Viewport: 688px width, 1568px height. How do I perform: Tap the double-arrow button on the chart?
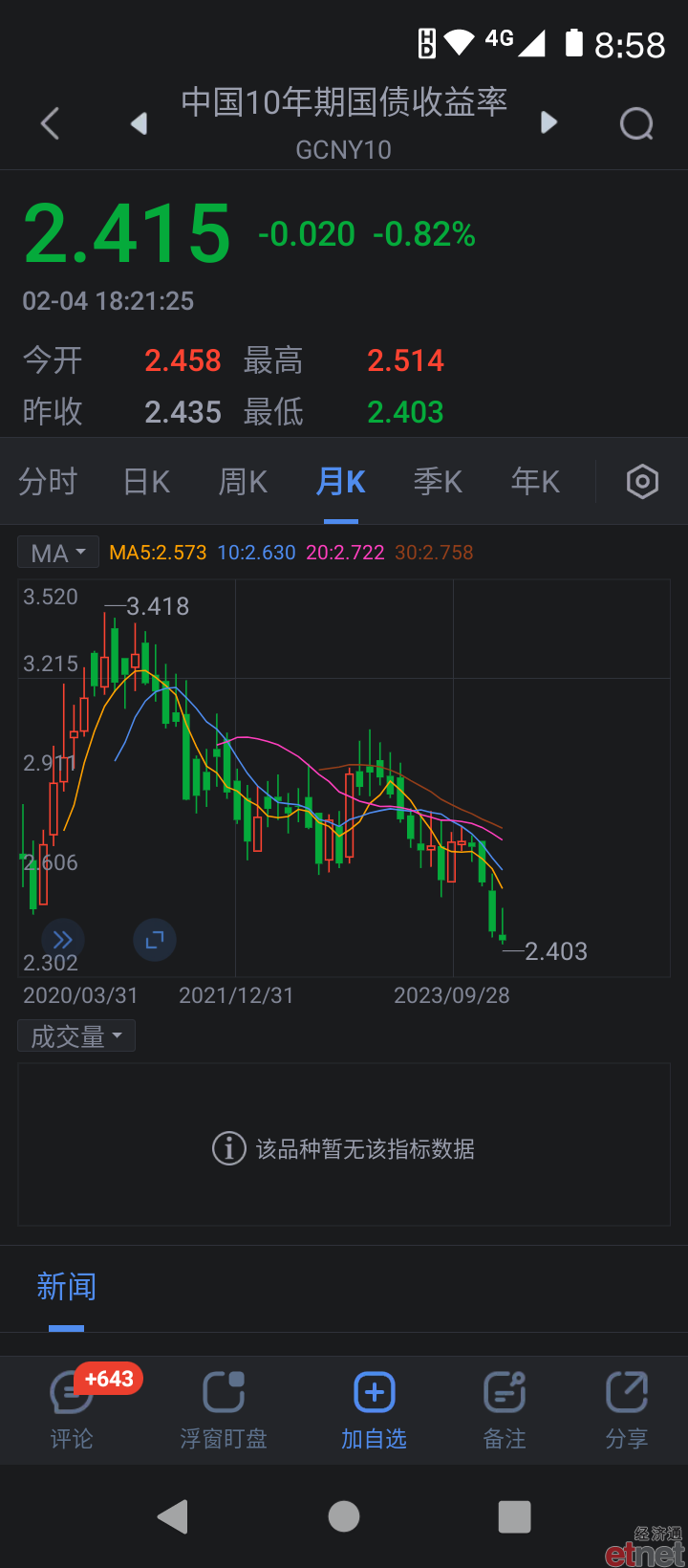coord(63,940)
